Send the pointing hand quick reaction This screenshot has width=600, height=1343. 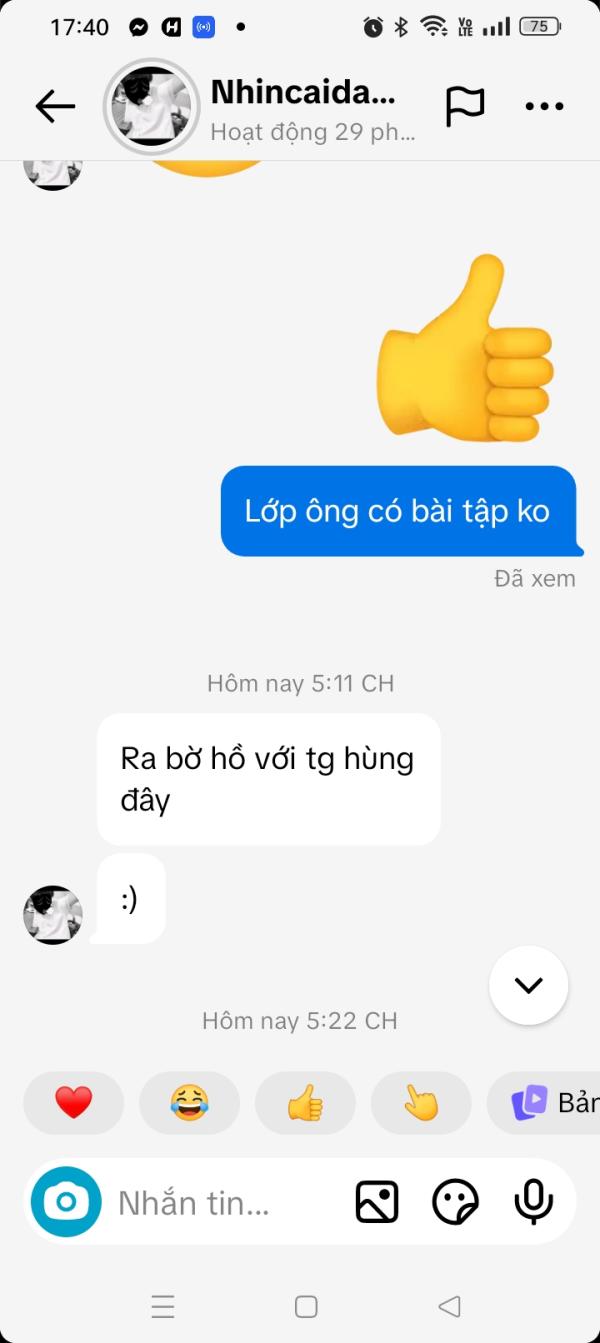point(421,1103)
